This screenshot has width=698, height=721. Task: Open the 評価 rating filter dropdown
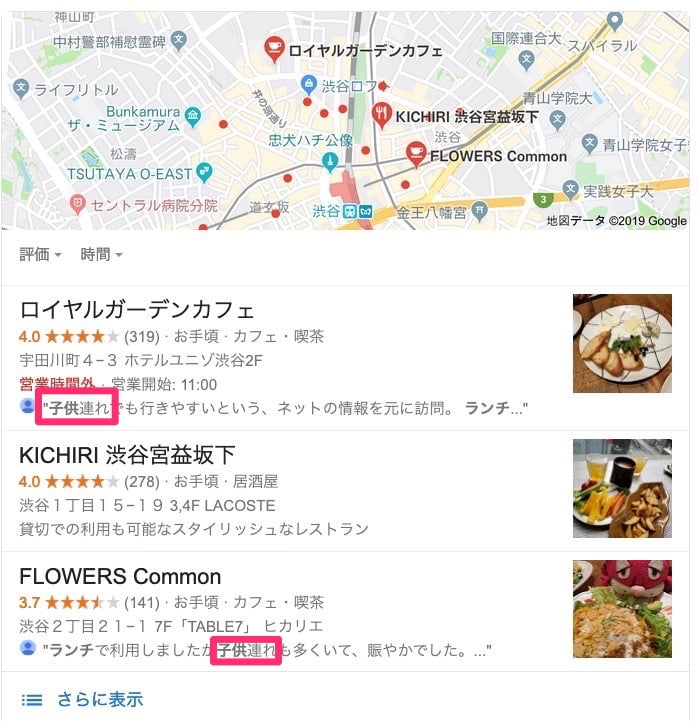coord(40,255)
